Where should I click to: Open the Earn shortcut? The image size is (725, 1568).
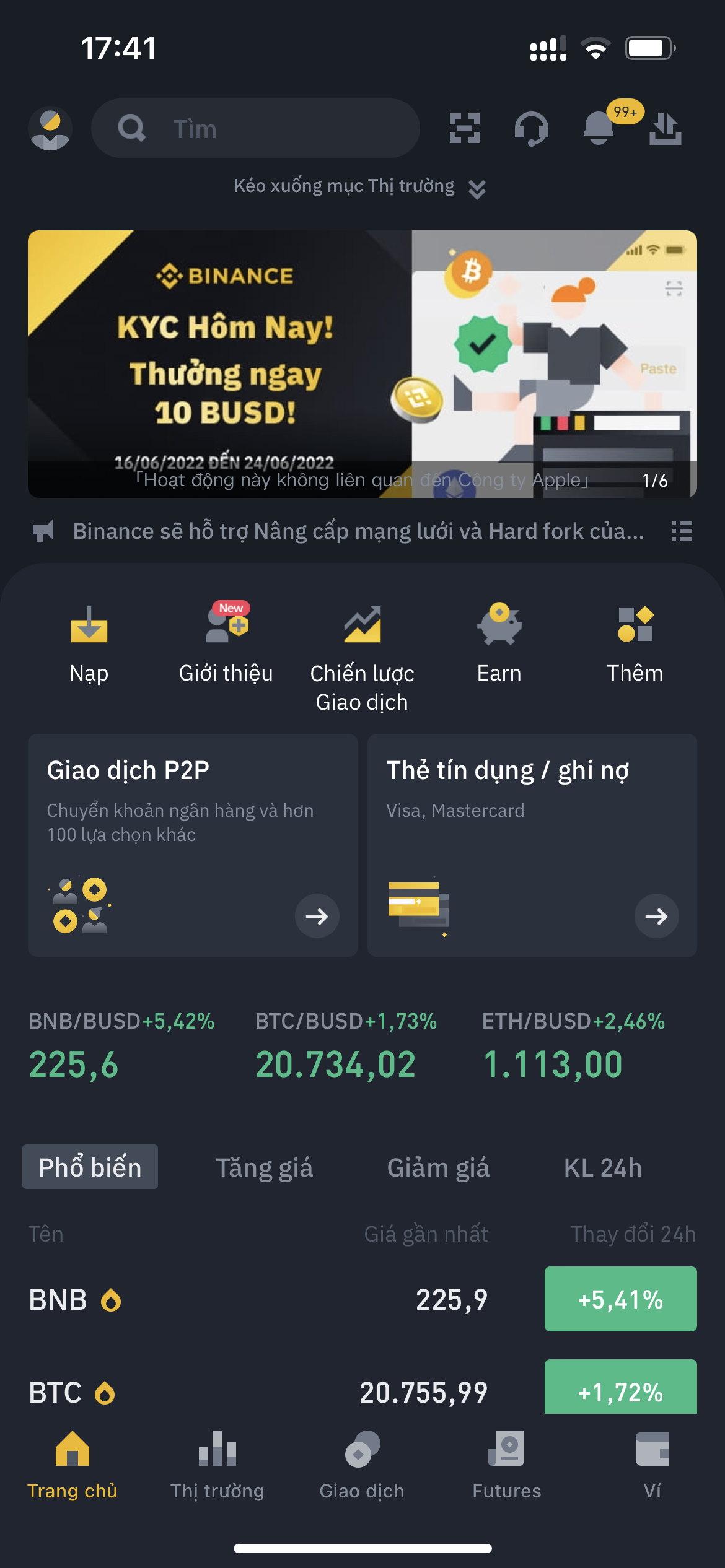point(499,644)
